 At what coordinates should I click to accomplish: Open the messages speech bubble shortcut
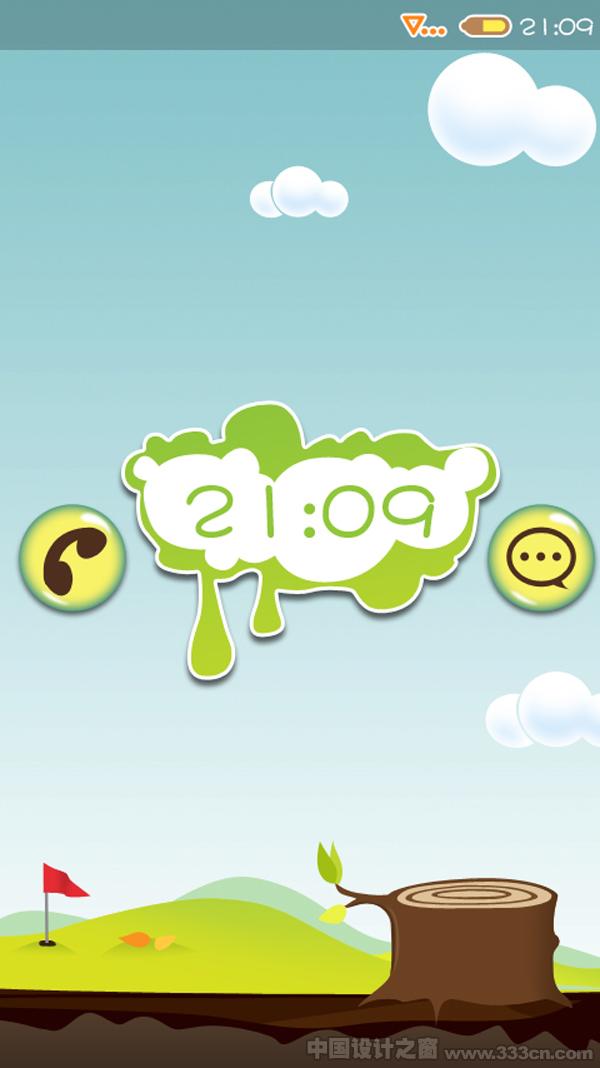541,558
